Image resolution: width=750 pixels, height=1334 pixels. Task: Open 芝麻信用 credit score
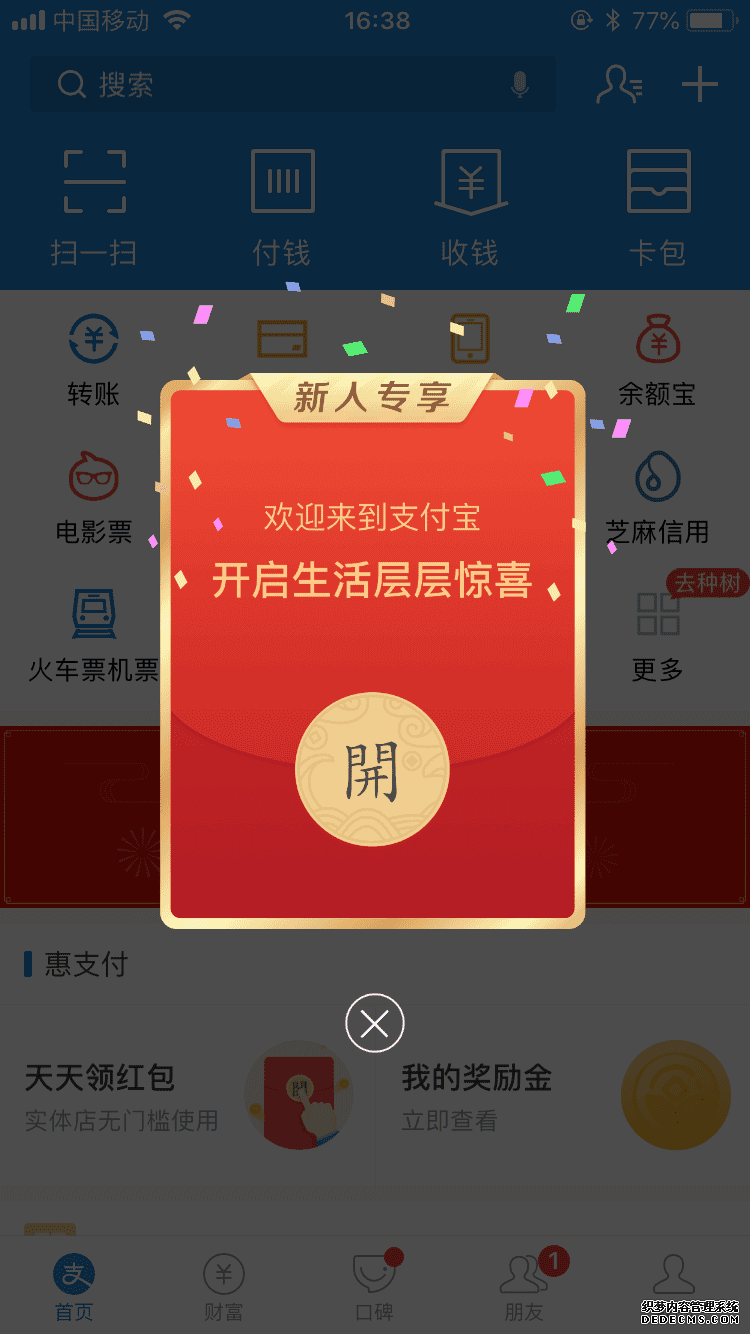click(x=657, y=496)
